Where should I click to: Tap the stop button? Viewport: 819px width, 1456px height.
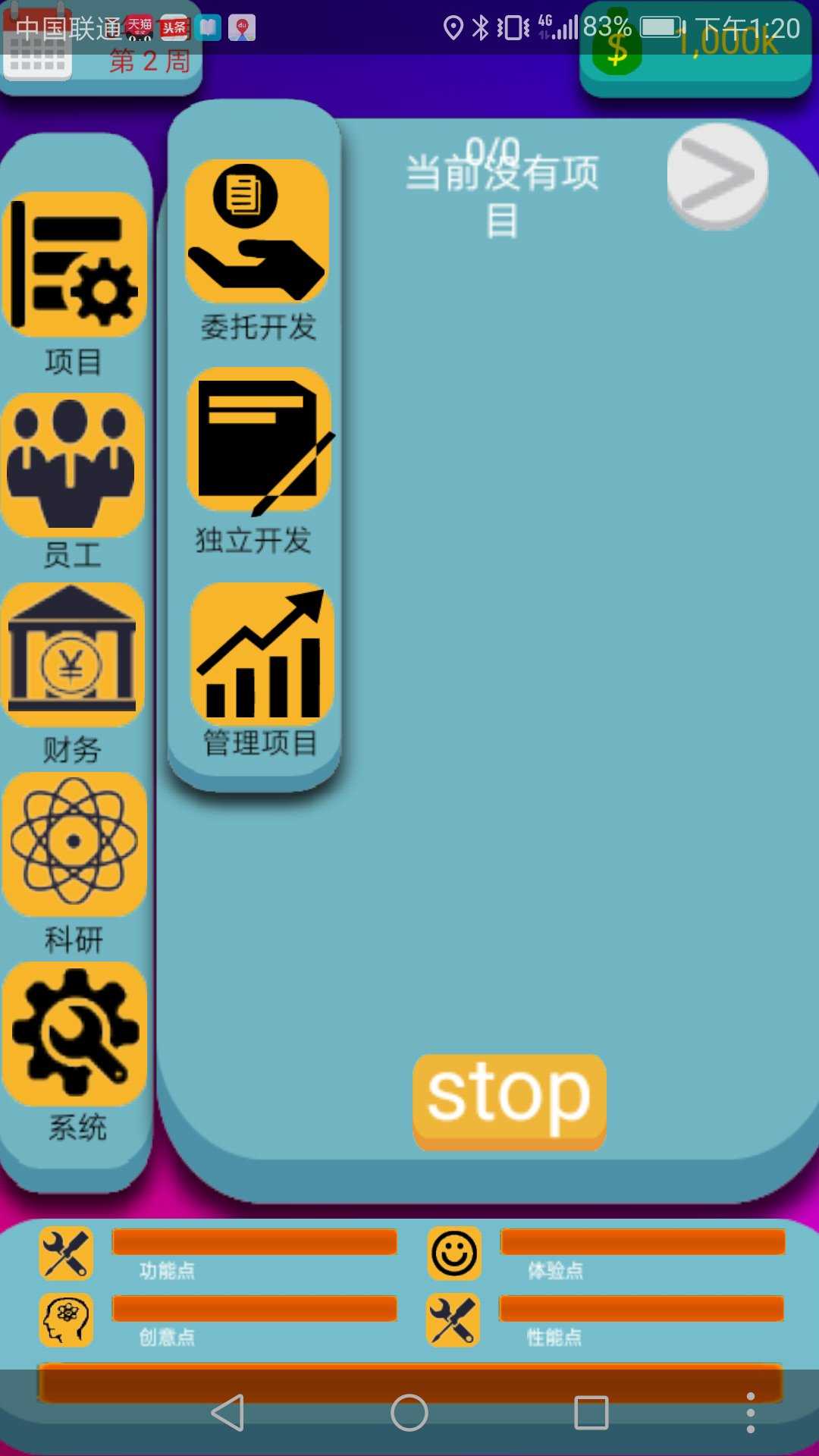pyautogui.click(x=509, y=1100)
